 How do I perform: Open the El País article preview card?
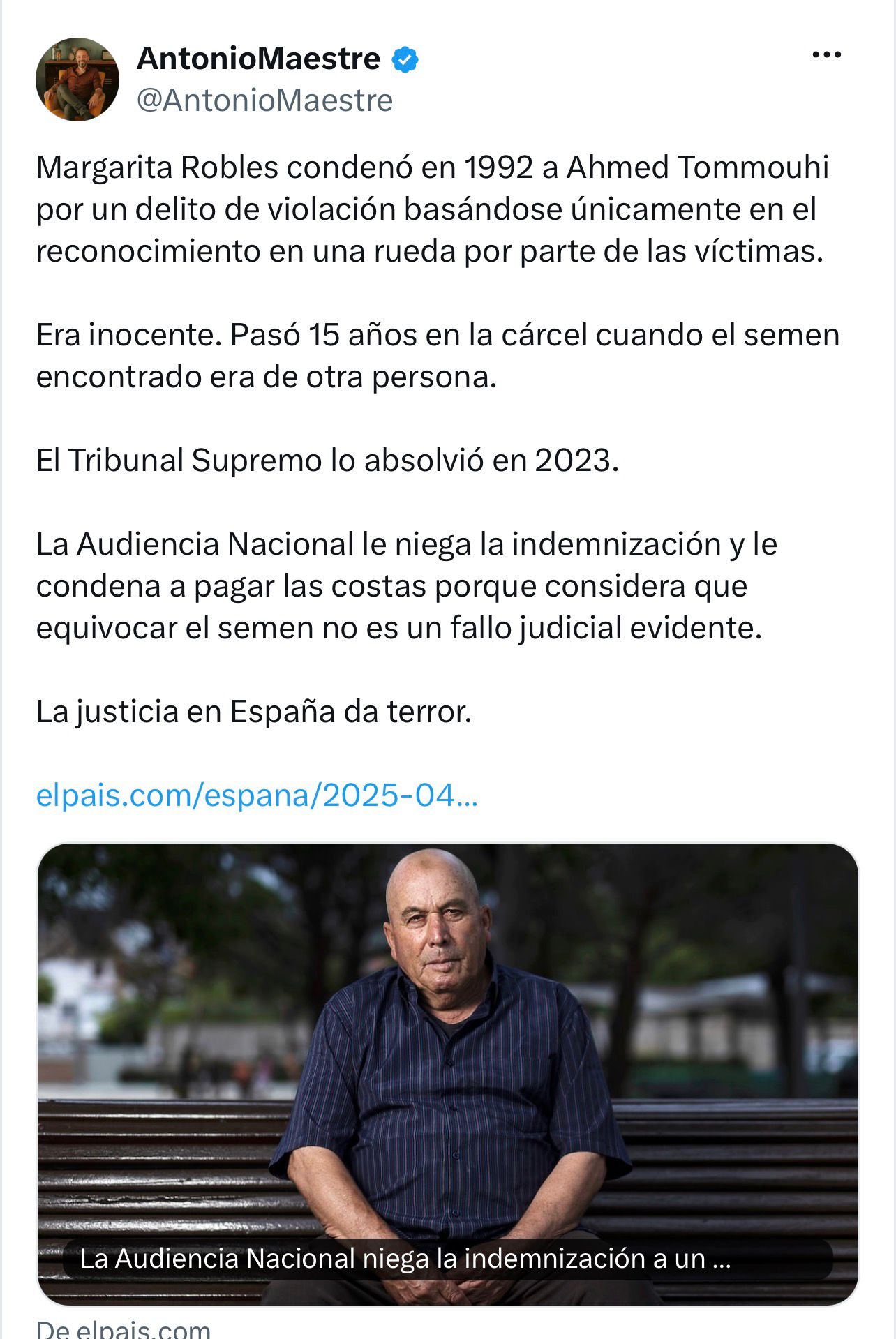click(447, 1074)
